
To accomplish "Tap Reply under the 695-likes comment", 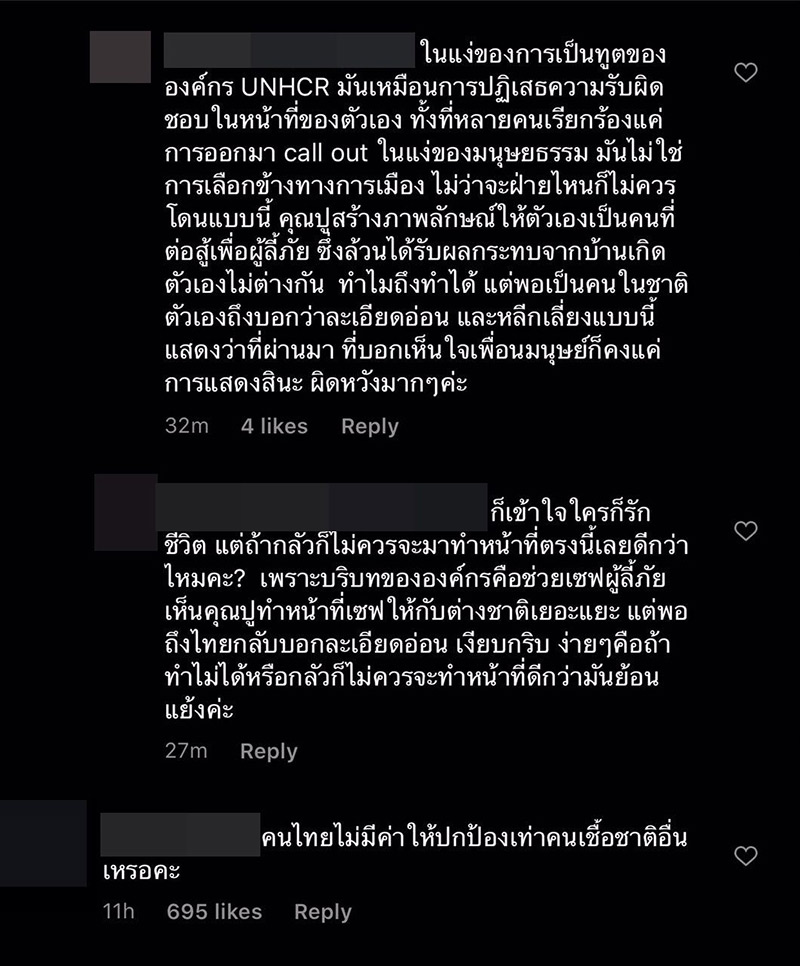I will click(x=324, y=912).
